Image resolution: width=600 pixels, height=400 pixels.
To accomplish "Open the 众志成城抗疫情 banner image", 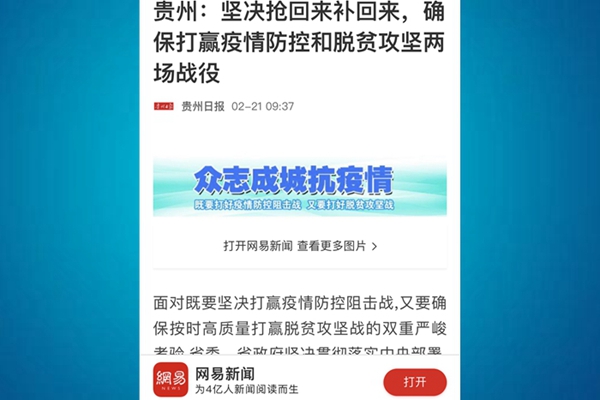I will pos(300,186).
